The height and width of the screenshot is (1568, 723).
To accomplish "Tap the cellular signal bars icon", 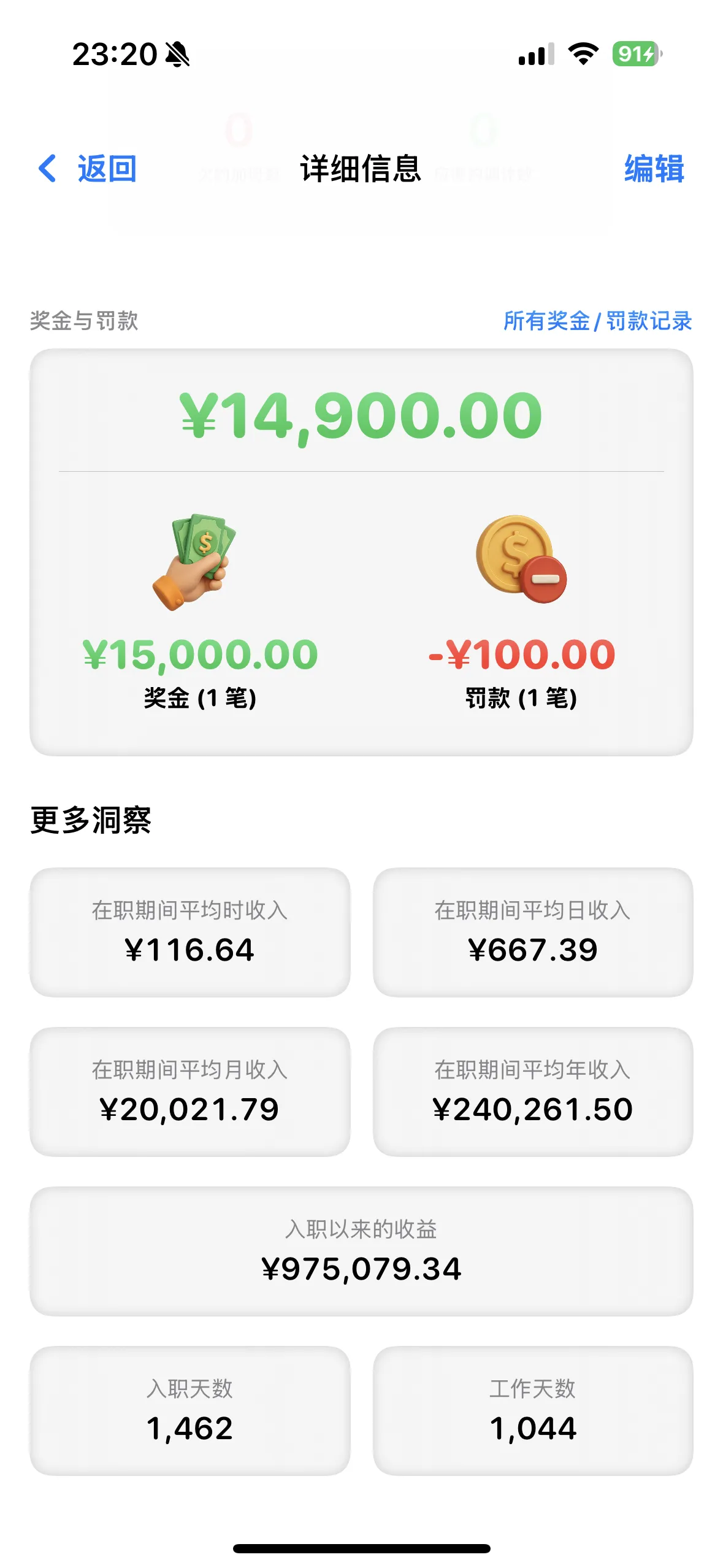I will pos(534,55).
